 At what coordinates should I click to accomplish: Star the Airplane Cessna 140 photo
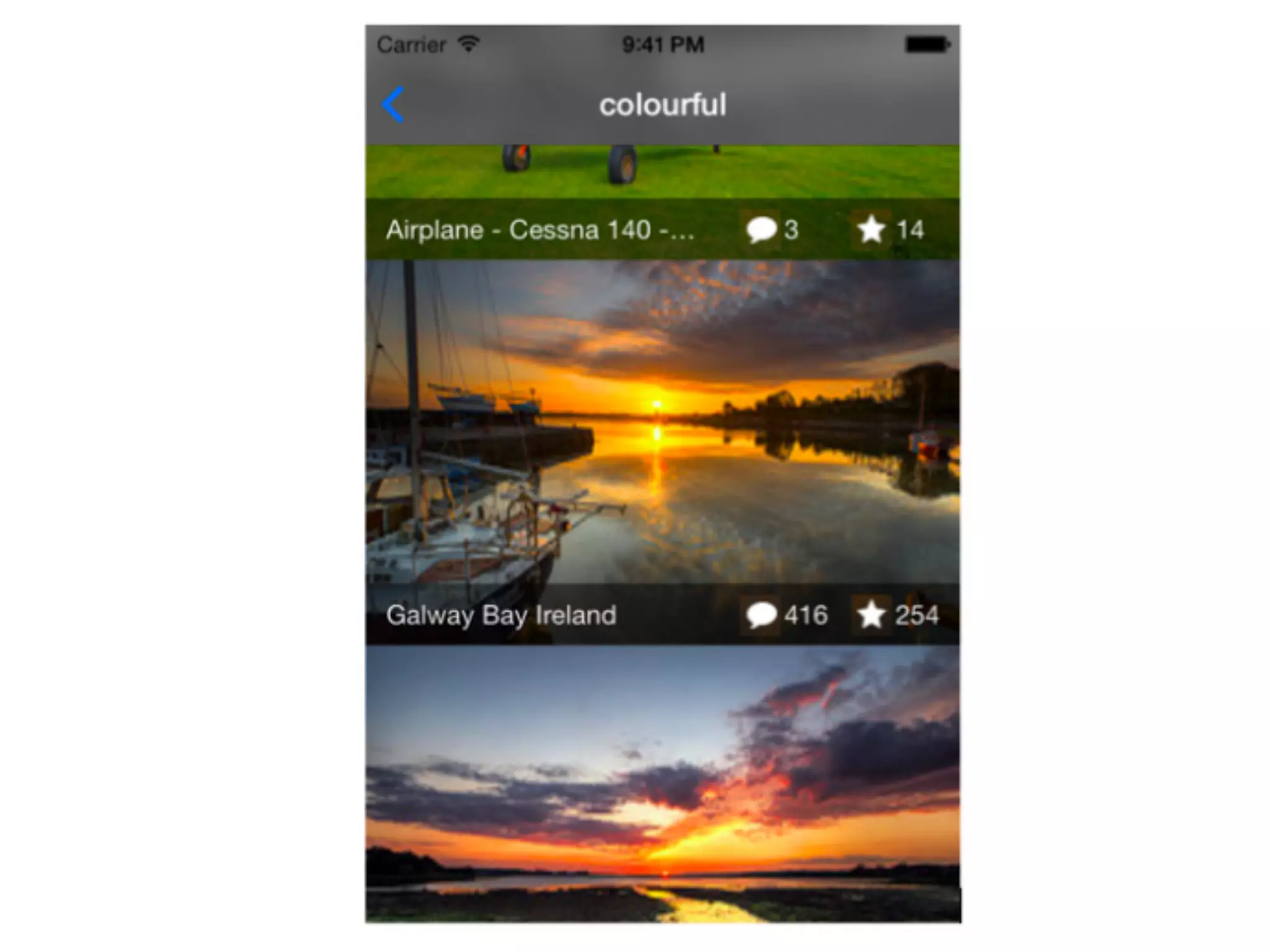889,230
